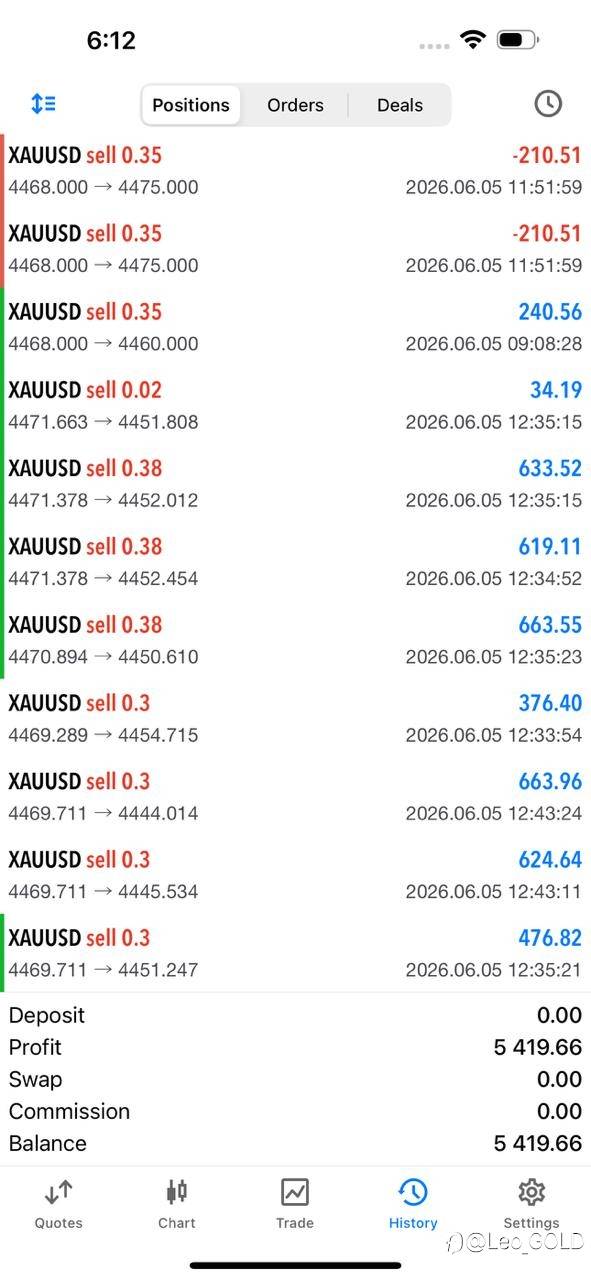
Task: Expand the position with profit 619.11
Action: pos(295,561)
